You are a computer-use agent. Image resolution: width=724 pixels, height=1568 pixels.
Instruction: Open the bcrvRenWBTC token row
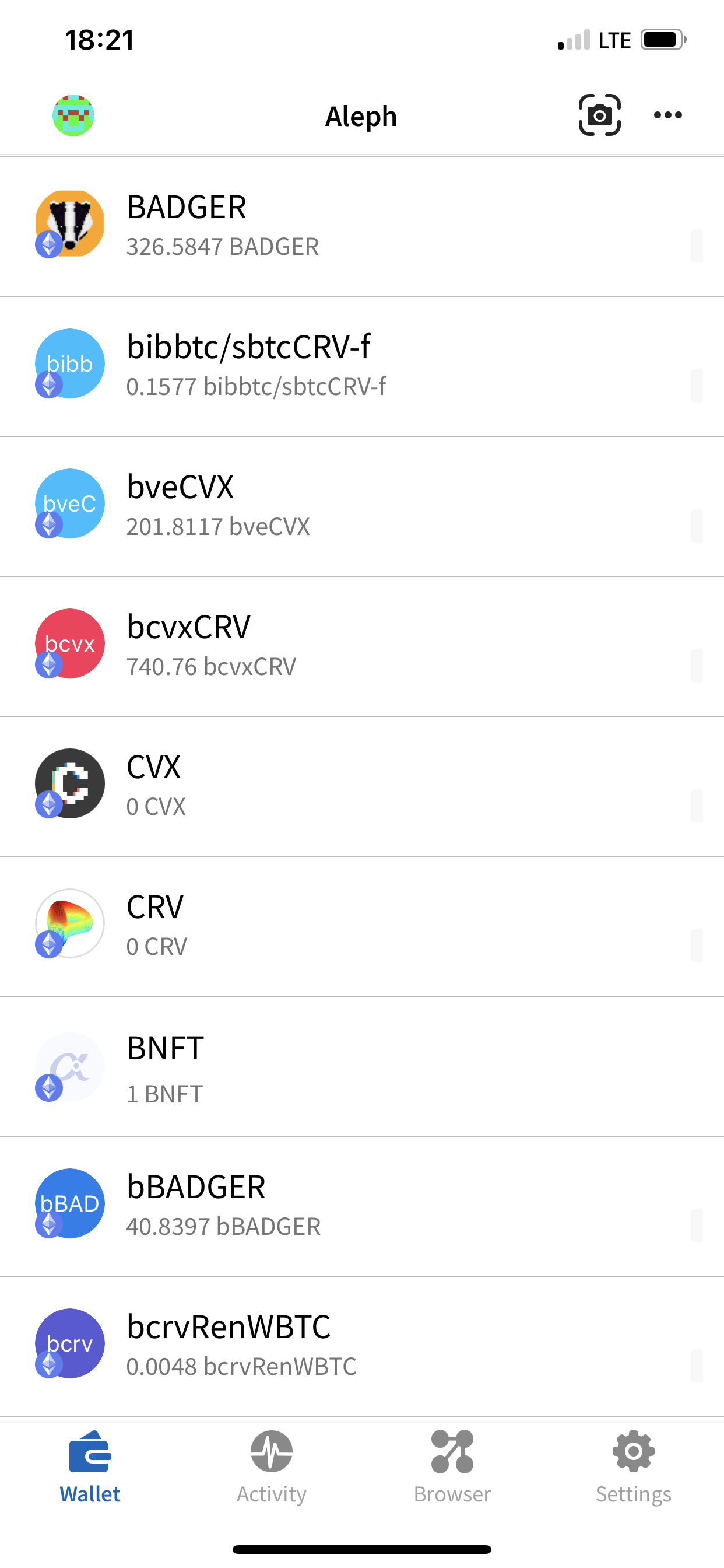pyautogui.click(x=362, y=1346)
